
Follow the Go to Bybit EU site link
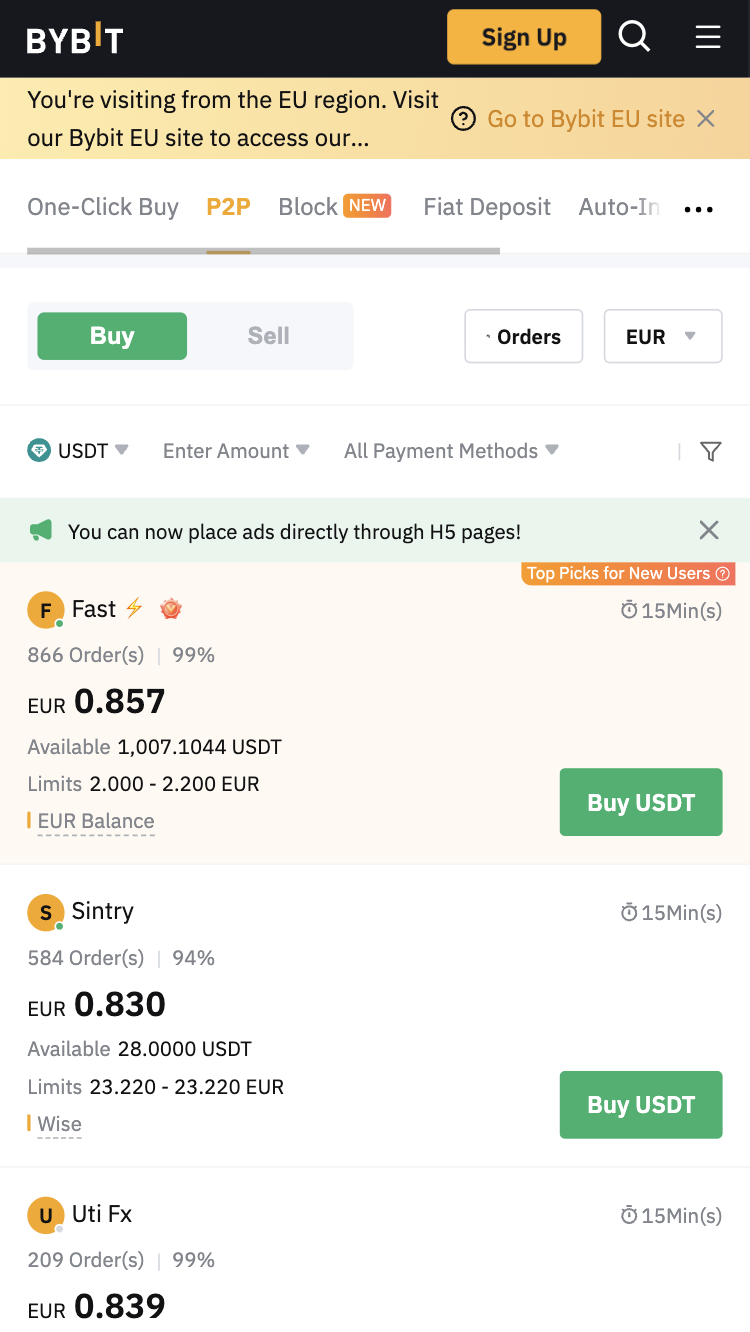coord(586,119)
